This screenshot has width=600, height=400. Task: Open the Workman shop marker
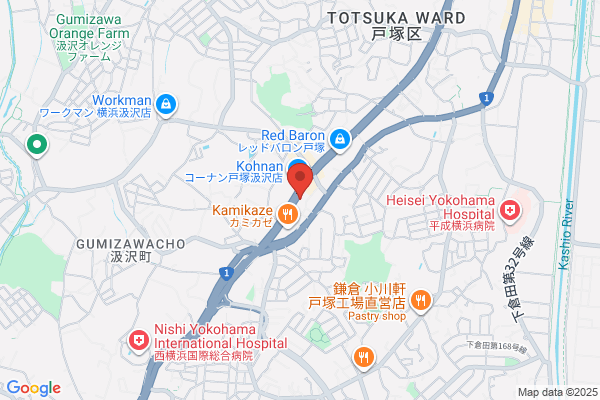click(166, 105)
